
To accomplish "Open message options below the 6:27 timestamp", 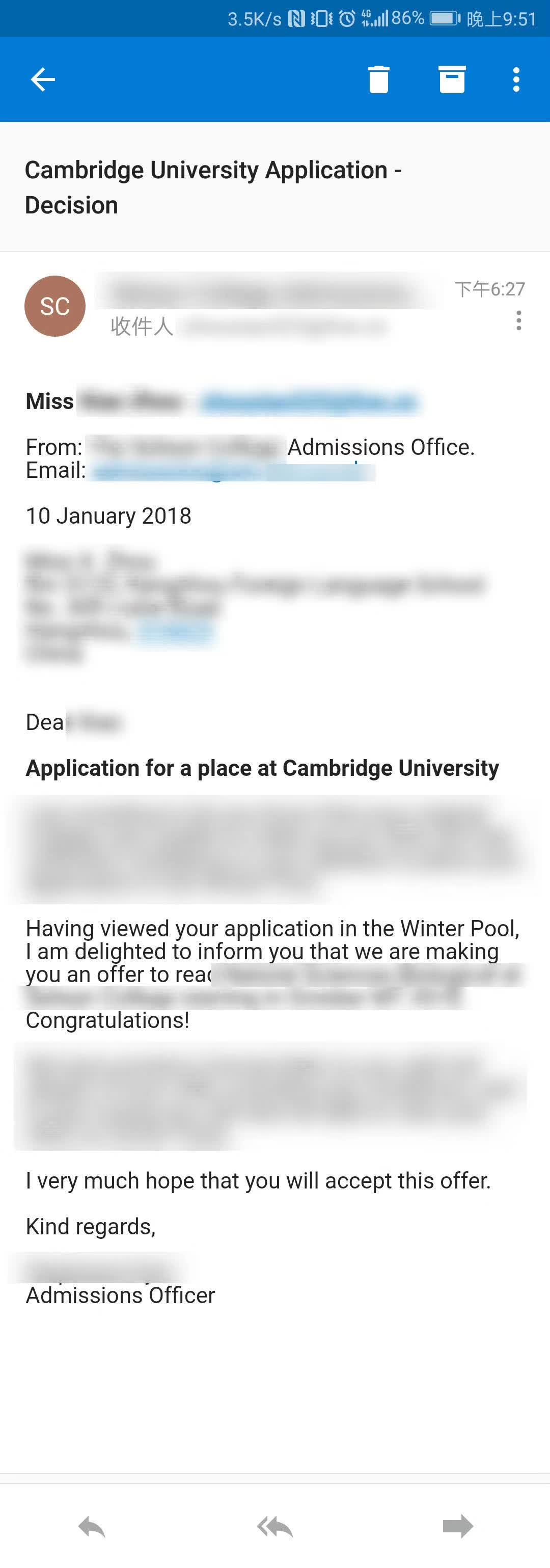I will pos(518,320).
